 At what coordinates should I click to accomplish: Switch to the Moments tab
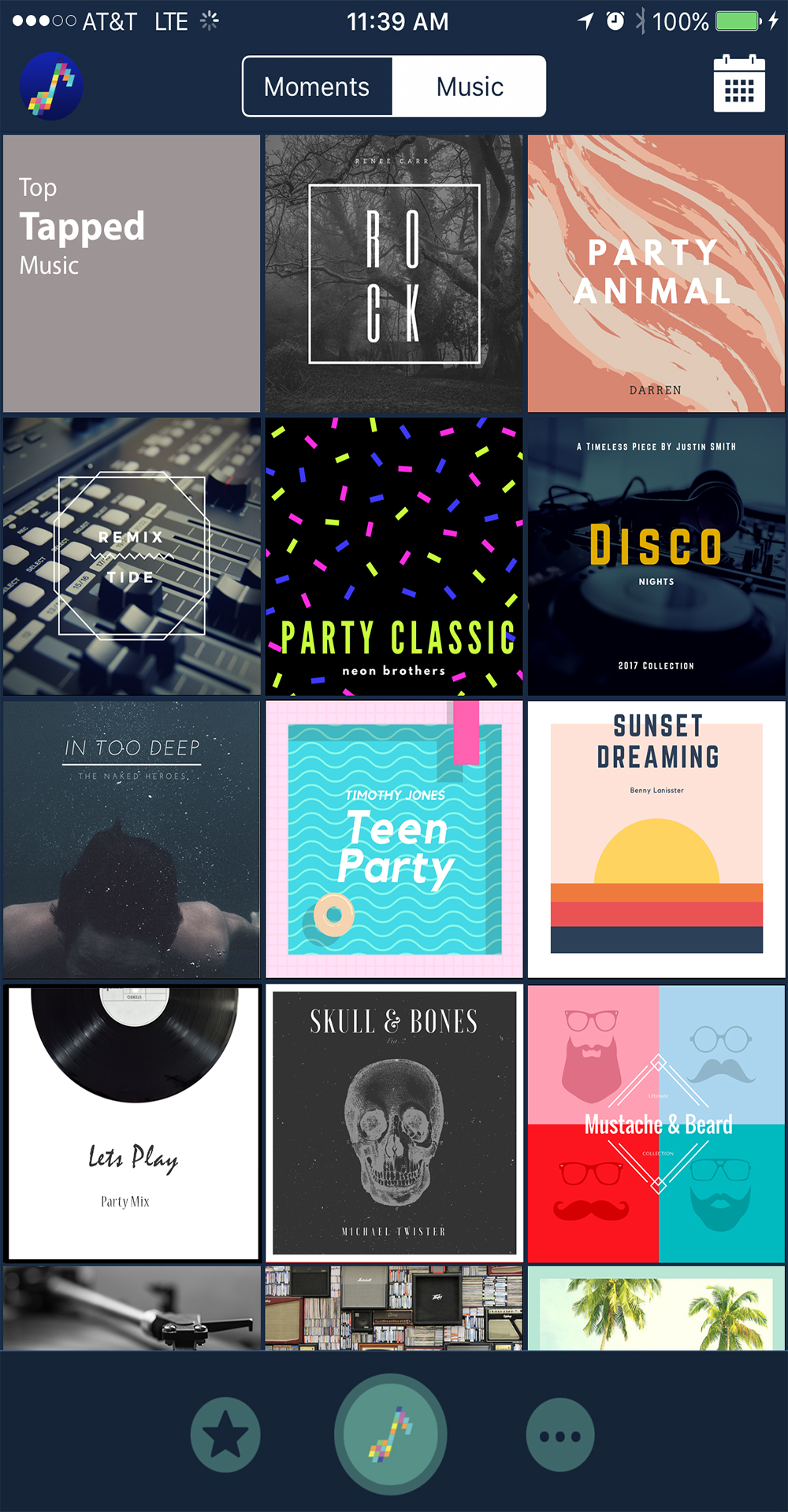pos(317,87)
